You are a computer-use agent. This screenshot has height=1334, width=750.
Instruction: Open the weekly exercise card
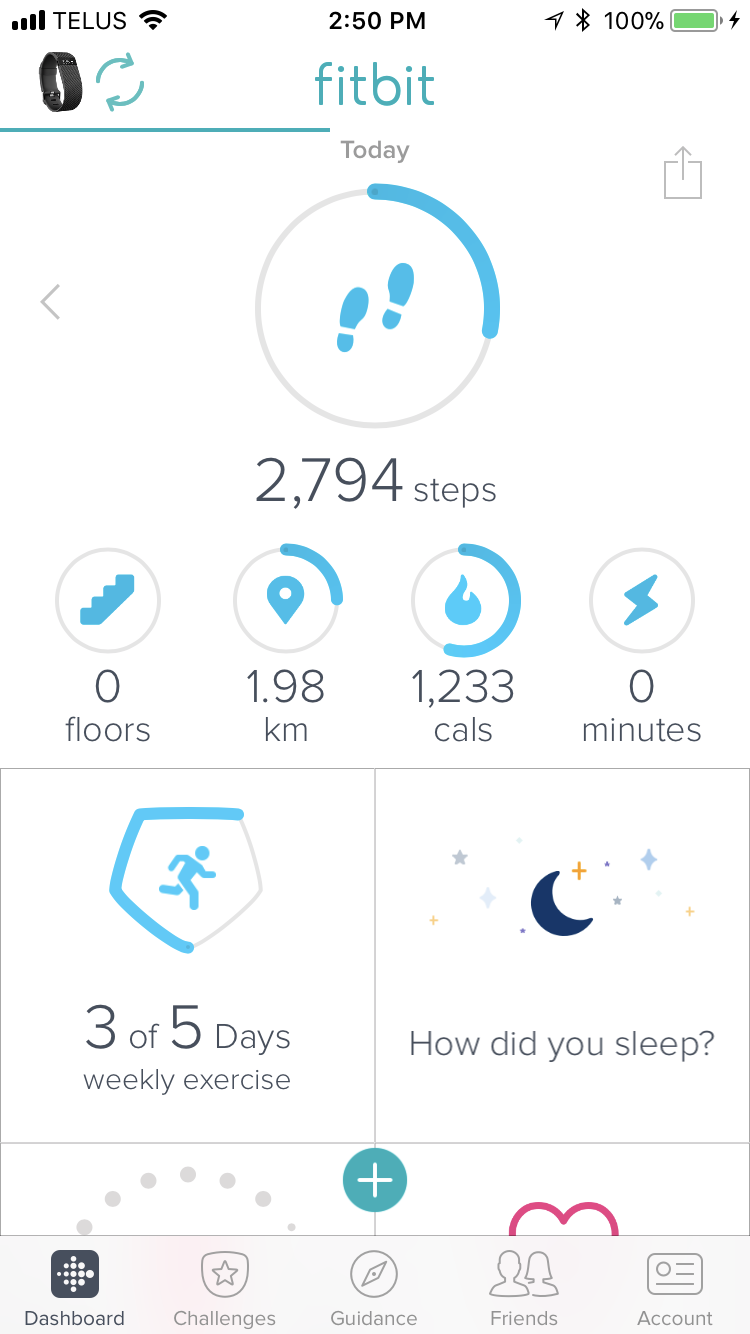(187, 955)
